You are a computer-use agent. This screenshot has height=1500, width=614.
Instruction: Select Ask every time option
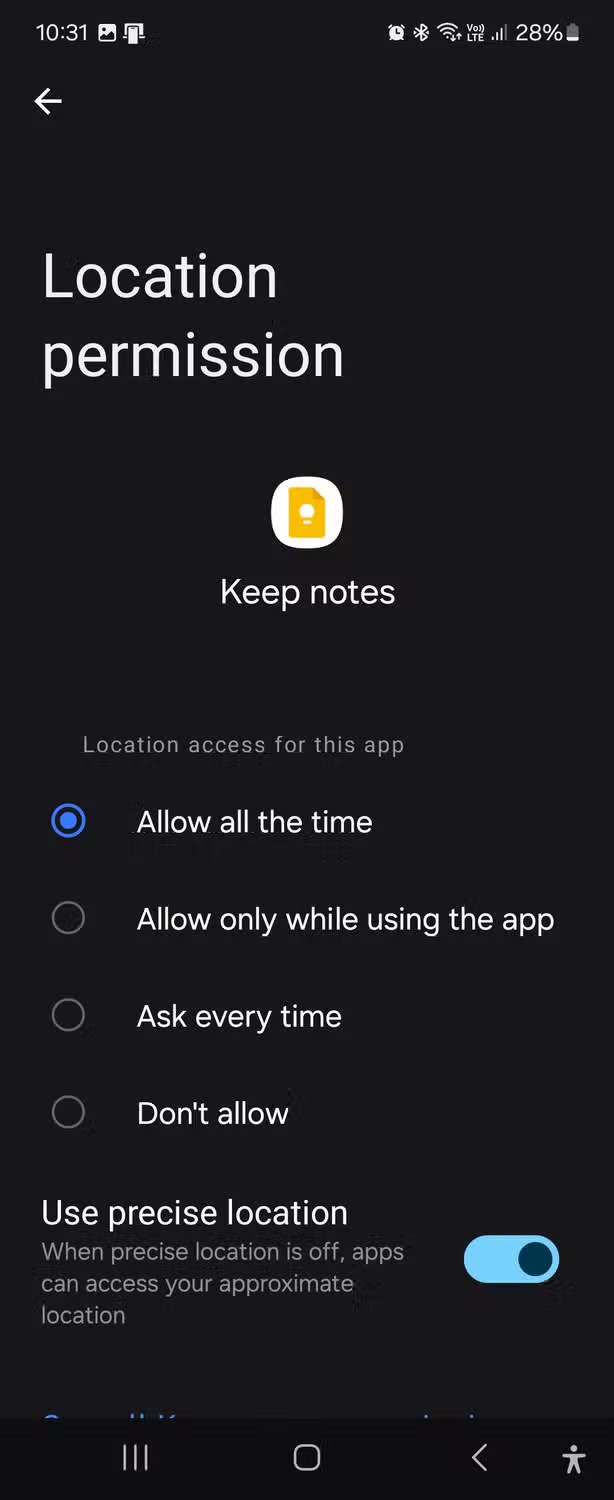point(68,1015)
